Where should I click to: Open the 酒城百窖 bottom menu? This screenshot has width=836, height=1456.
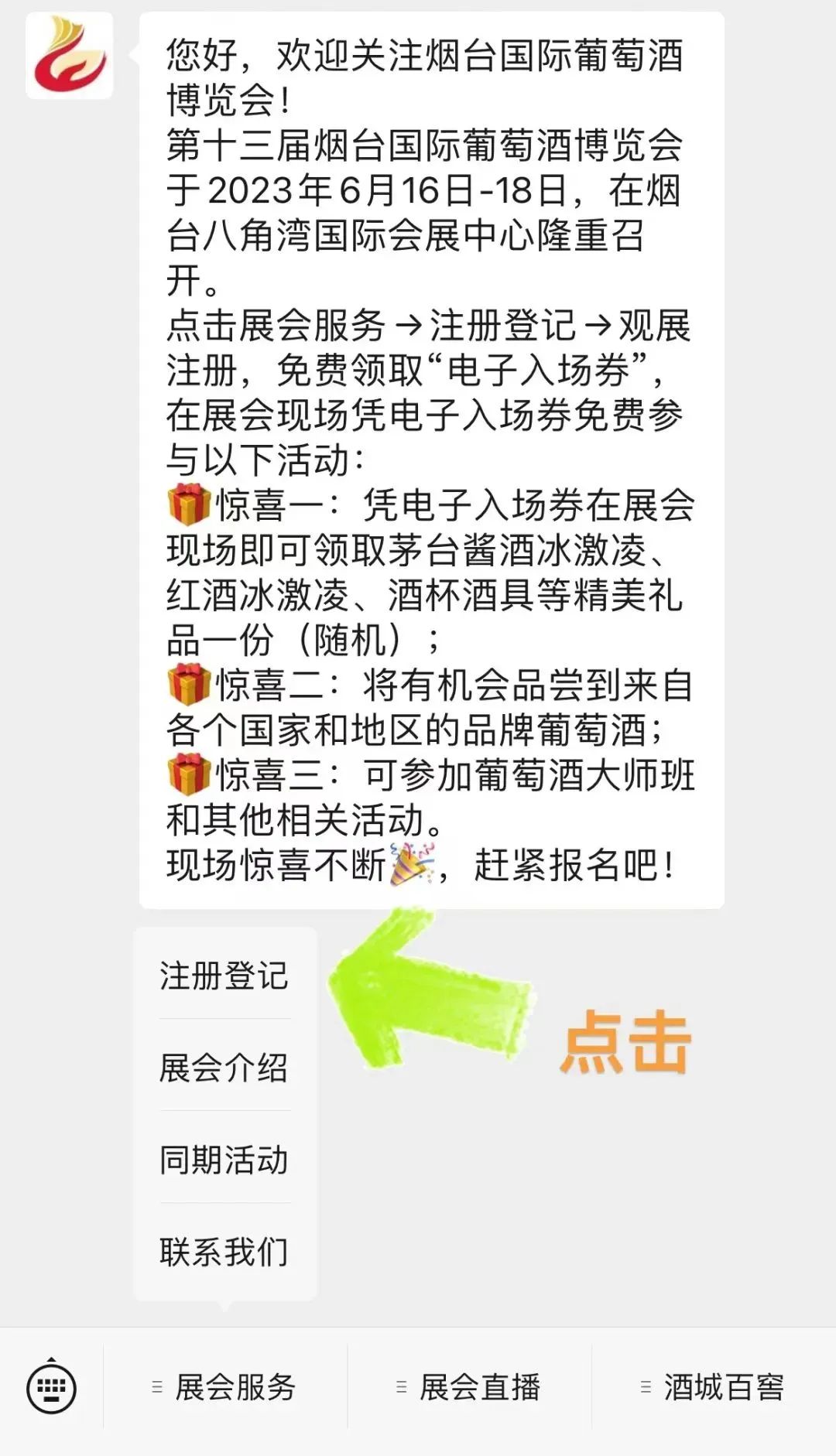click(714, 1387)
